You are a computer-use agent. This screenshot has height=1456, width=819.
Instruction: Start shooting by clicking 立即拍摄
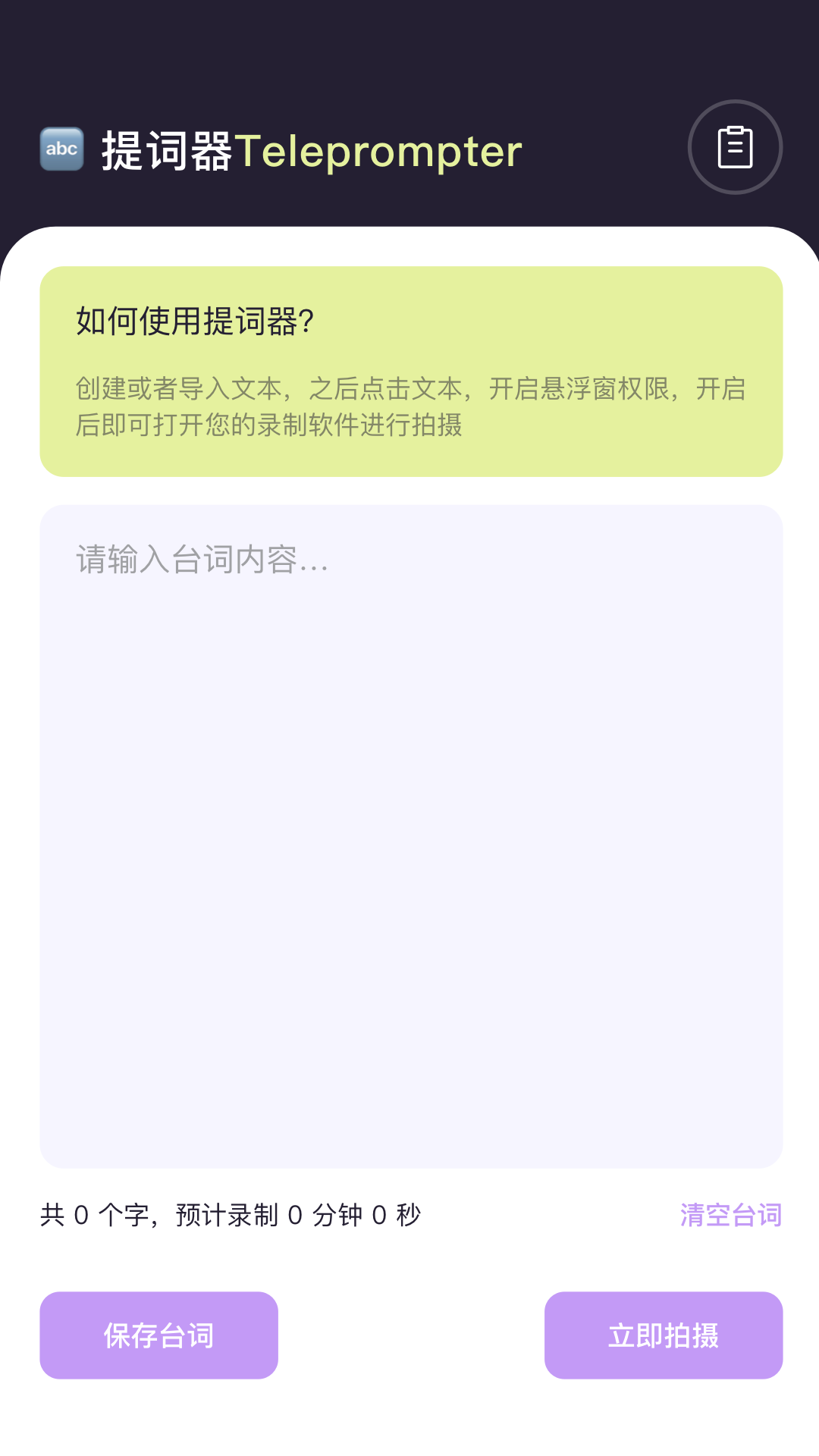click(x=664, y=1335)
